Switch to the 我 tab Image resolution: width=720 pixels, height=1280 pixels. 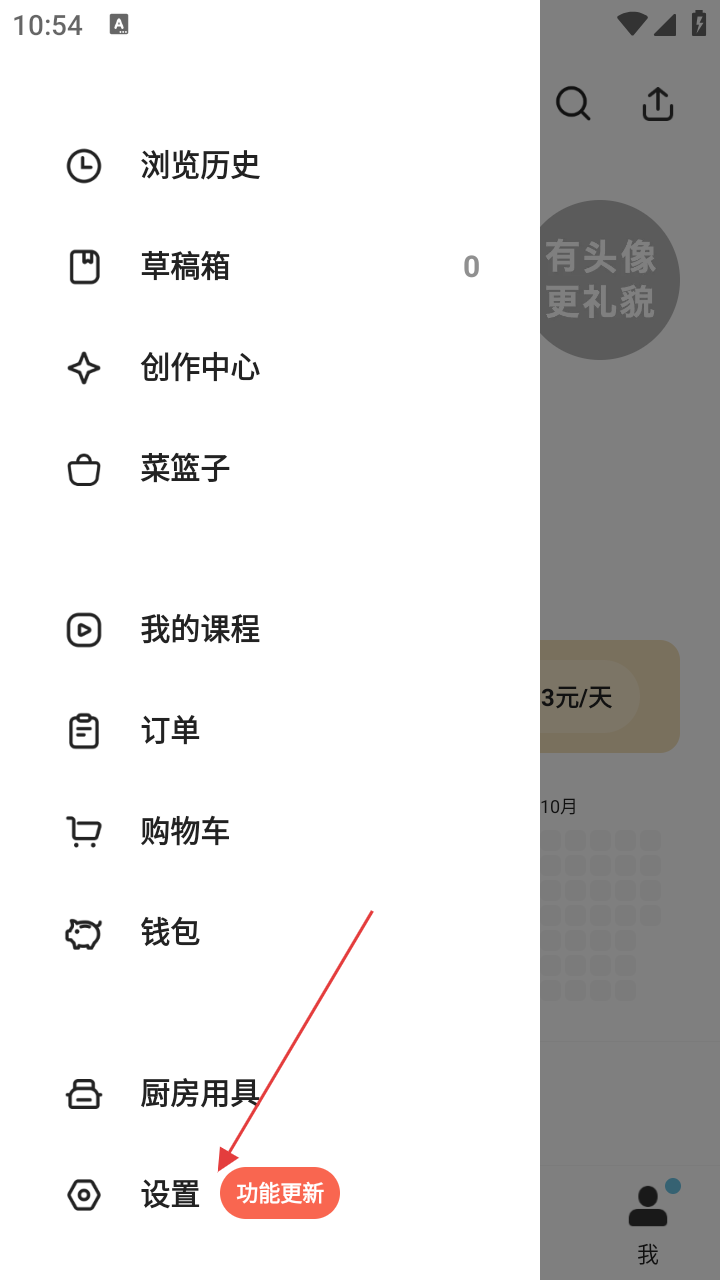tap(648, 1220)
